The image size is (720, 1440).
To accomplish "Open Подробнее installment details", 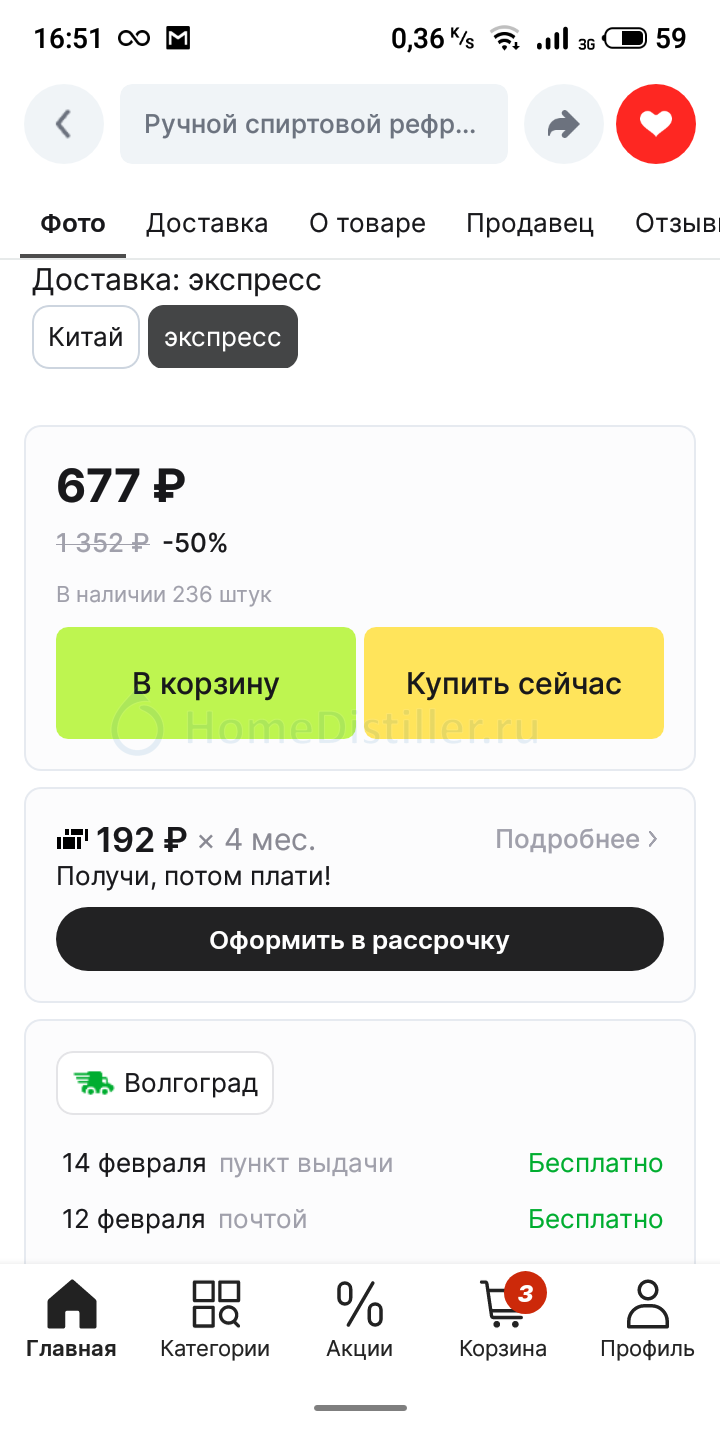I will point(577,839).
